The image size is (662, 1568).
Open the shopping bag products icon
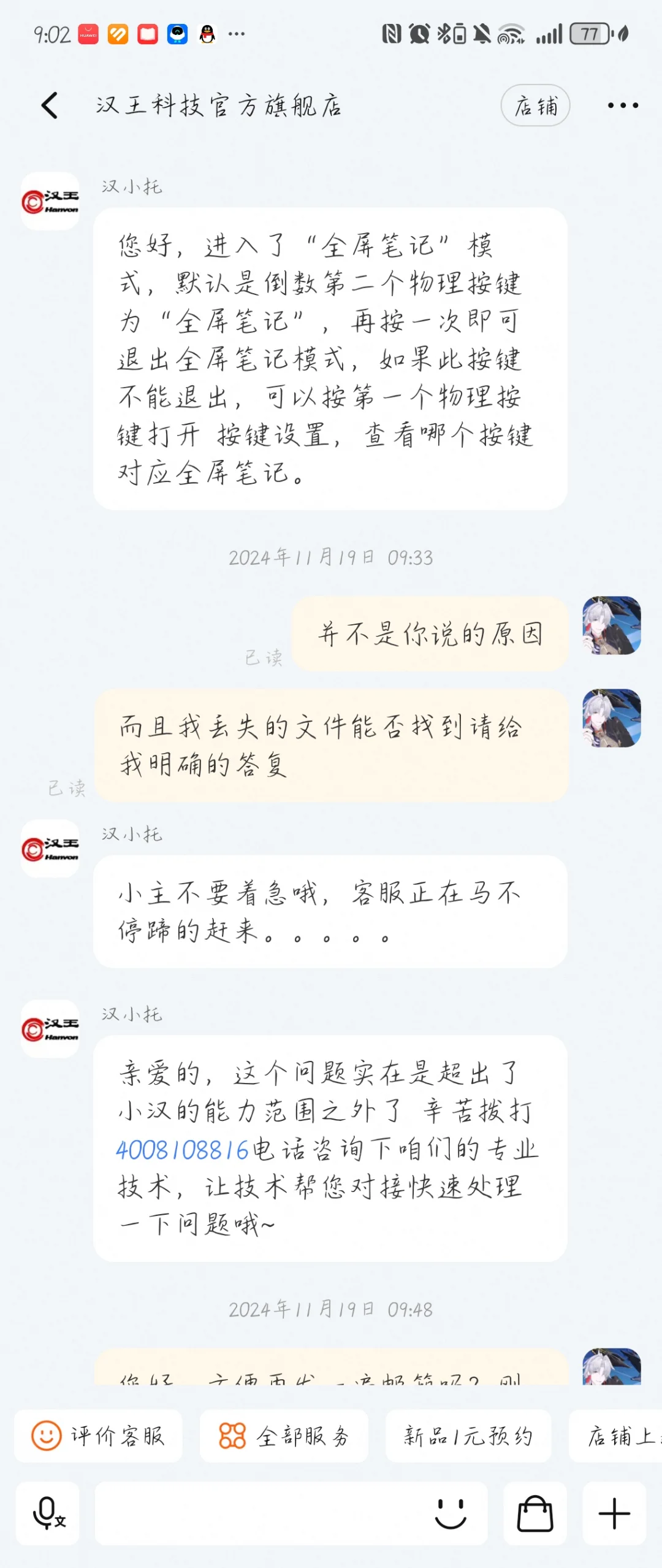pos(535,1513)
